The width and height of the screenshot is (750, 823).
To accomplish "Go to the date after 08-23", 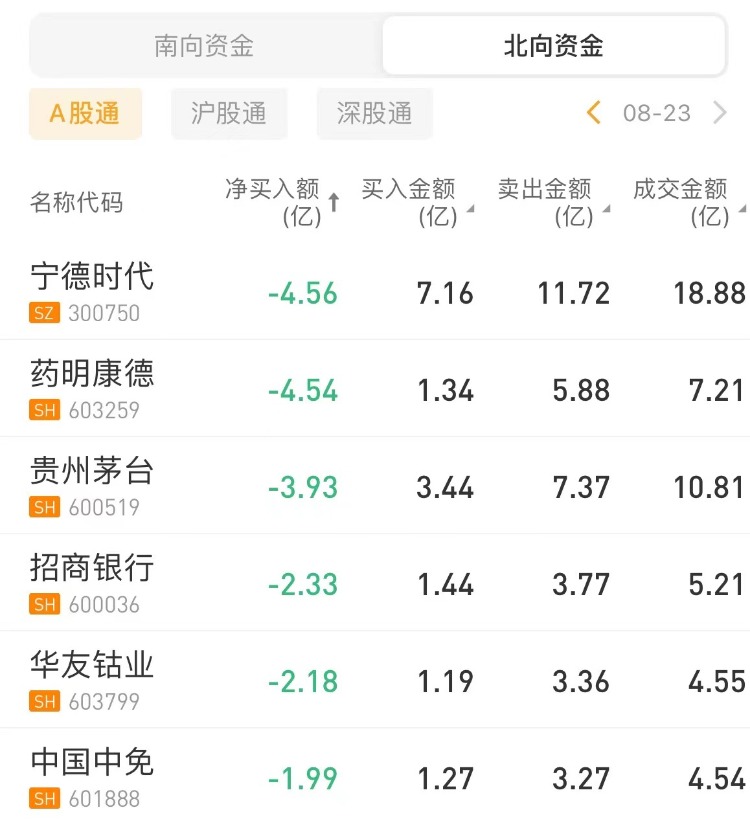I will pyautogui.click(x=720, y=113).
